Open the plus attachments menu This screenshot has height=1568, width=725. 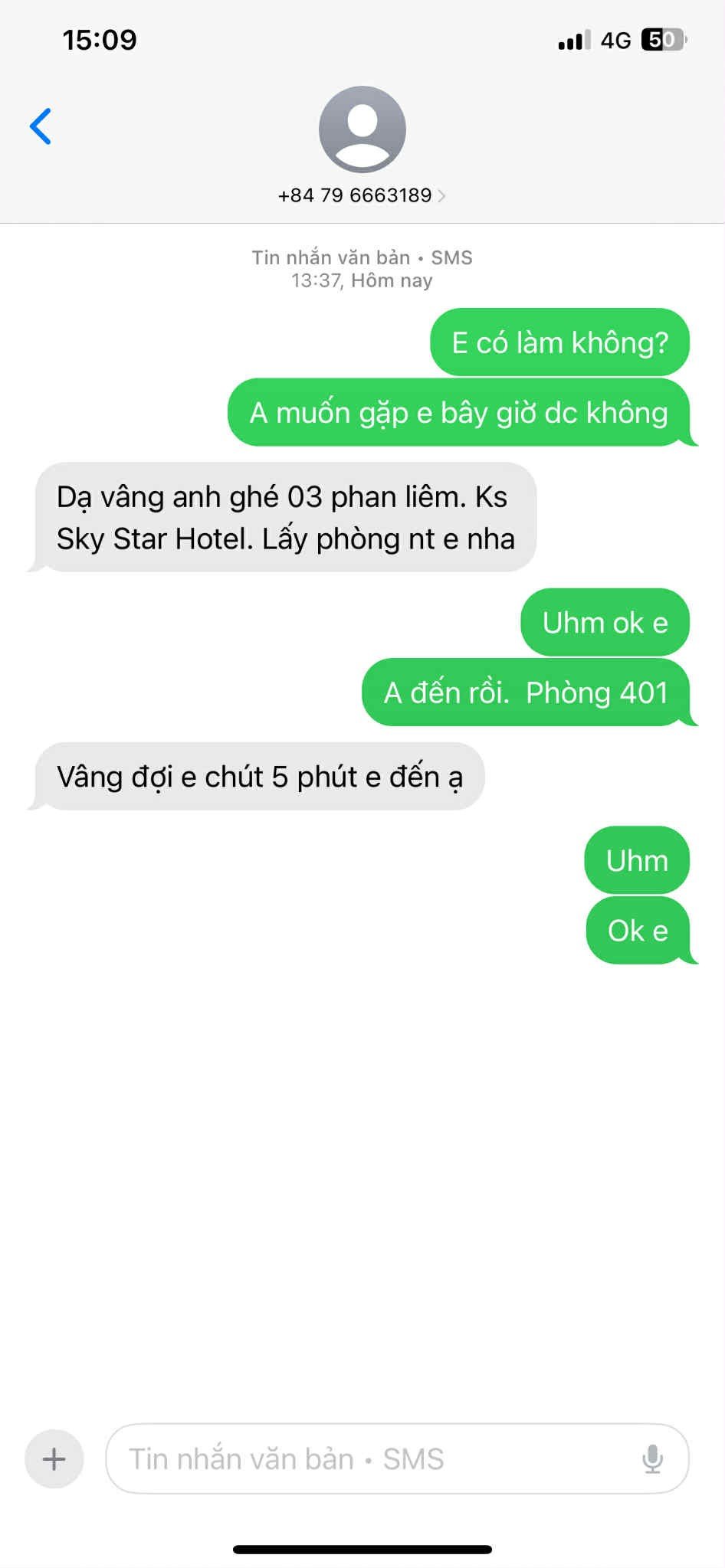pyautogui.click(x=54, y=1458)
